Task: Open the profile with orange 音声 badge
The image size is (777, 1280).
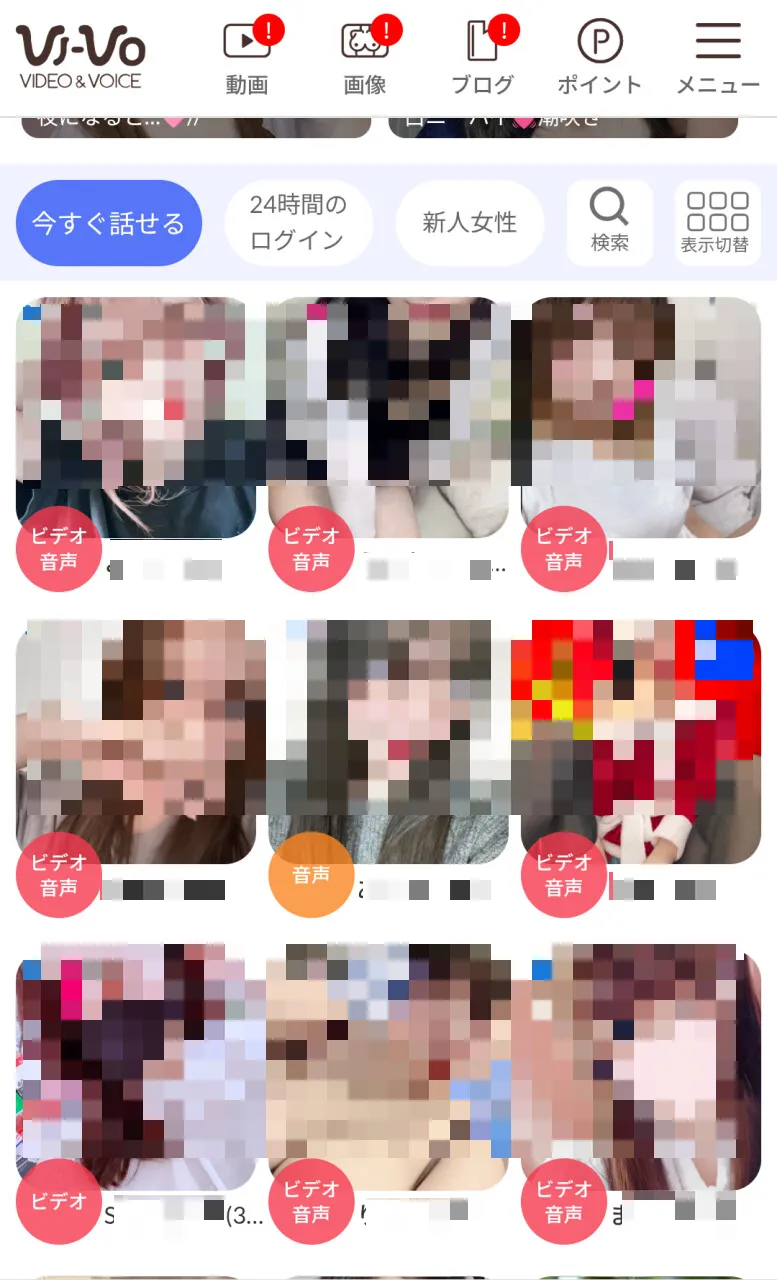Action: coord(388,740)
